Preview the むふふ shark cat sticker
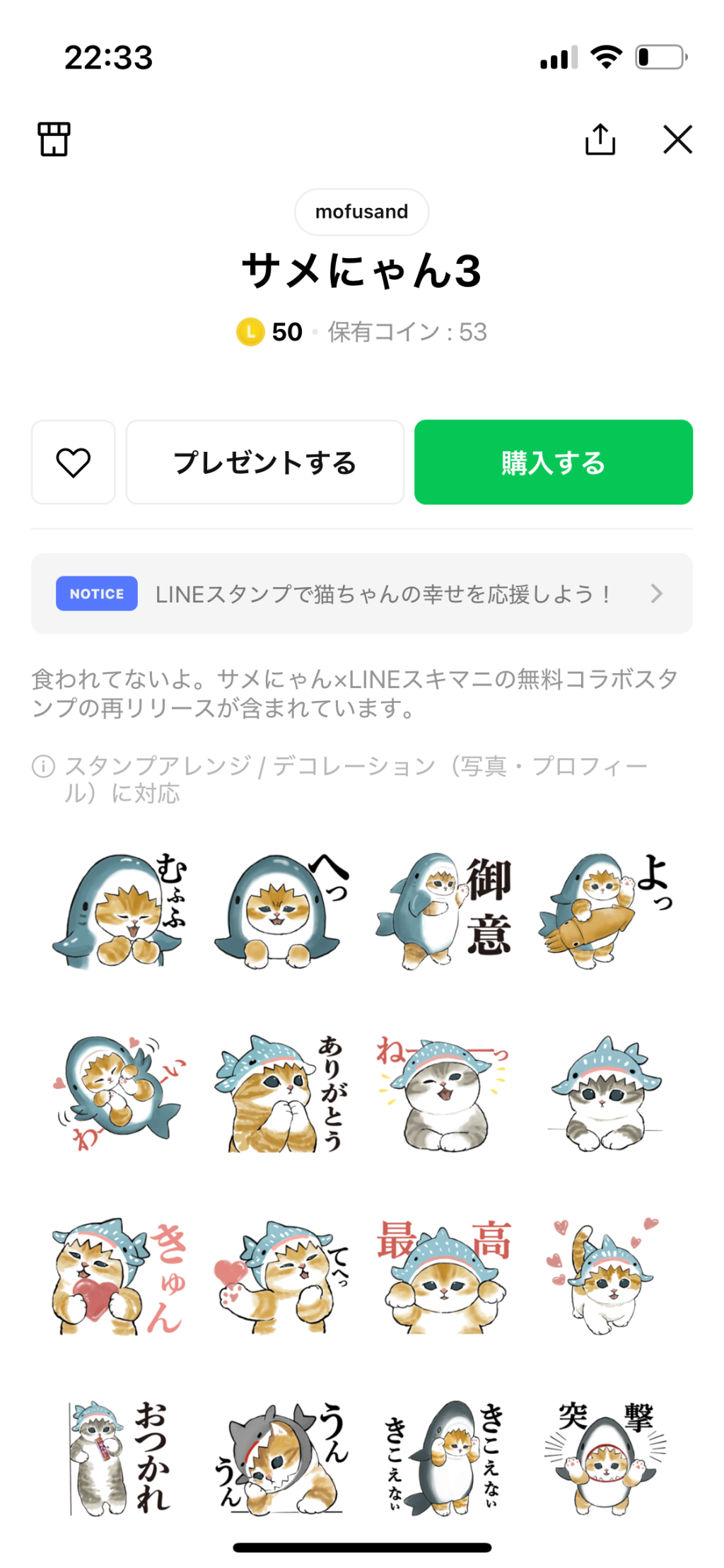Image resolution: width=724 pixels, height=1568 pixels. coord(119,910)
